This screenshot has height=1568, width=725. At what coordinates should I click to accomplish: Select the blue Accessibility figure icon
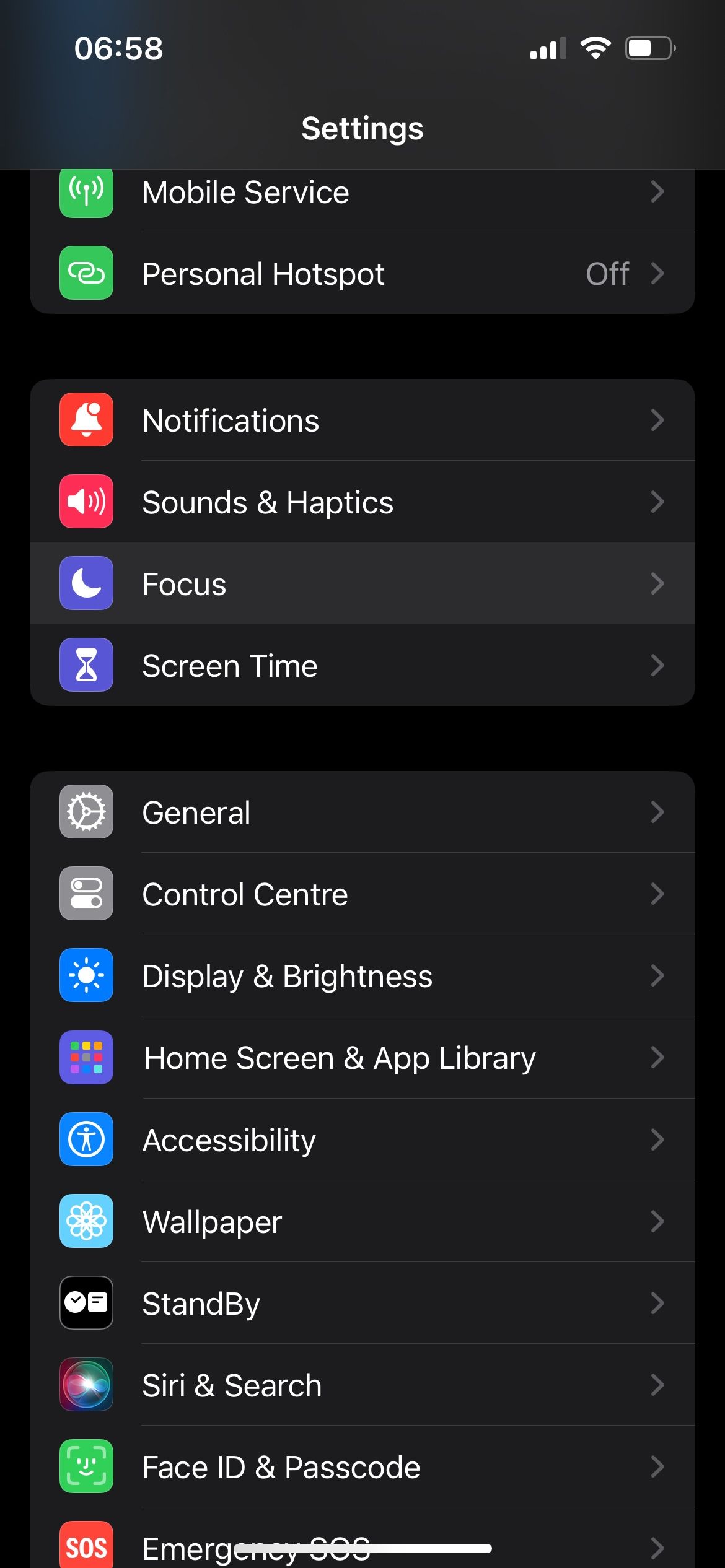pyautogui.click(x=86, y=1139)
